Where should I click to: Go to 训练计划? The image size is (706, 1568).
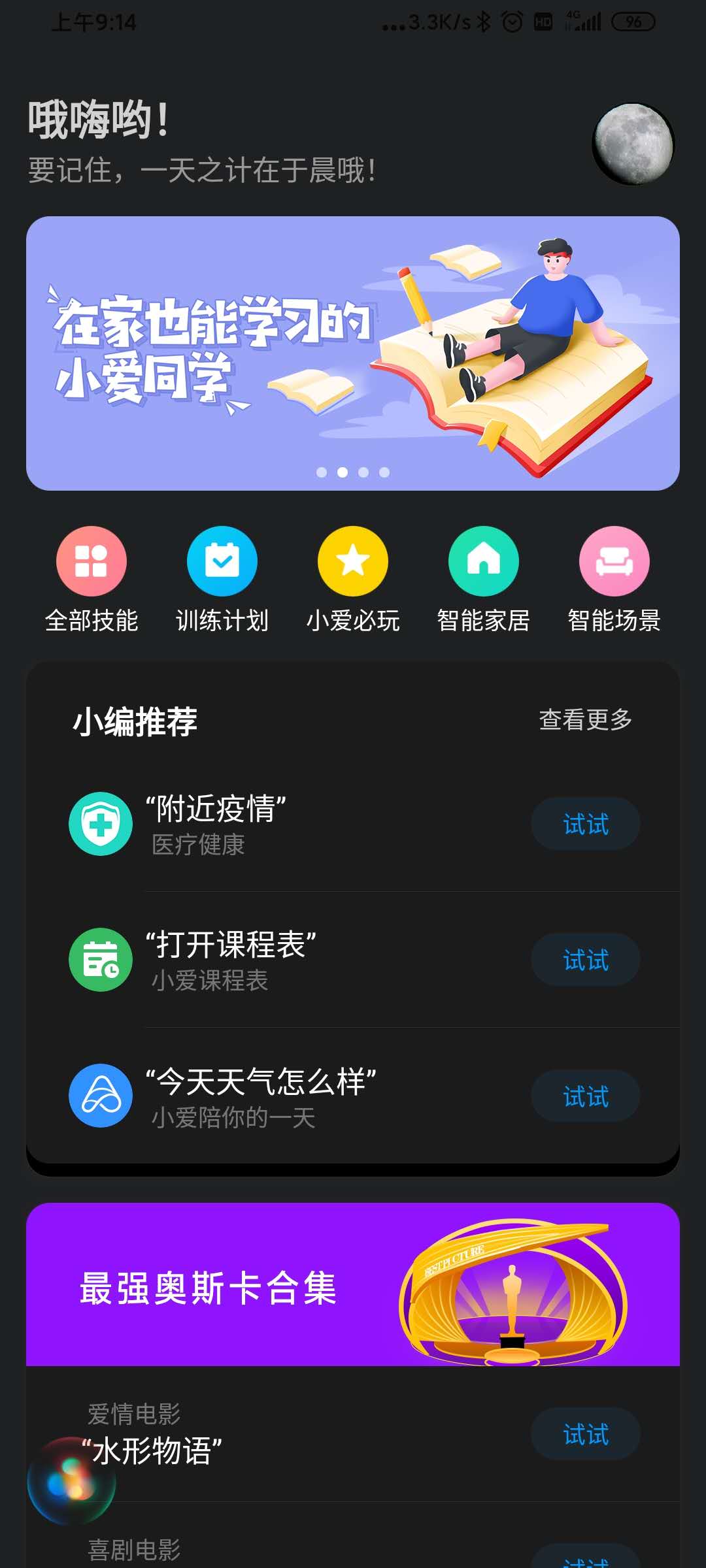pyautogui.click(x=222, y=578)
